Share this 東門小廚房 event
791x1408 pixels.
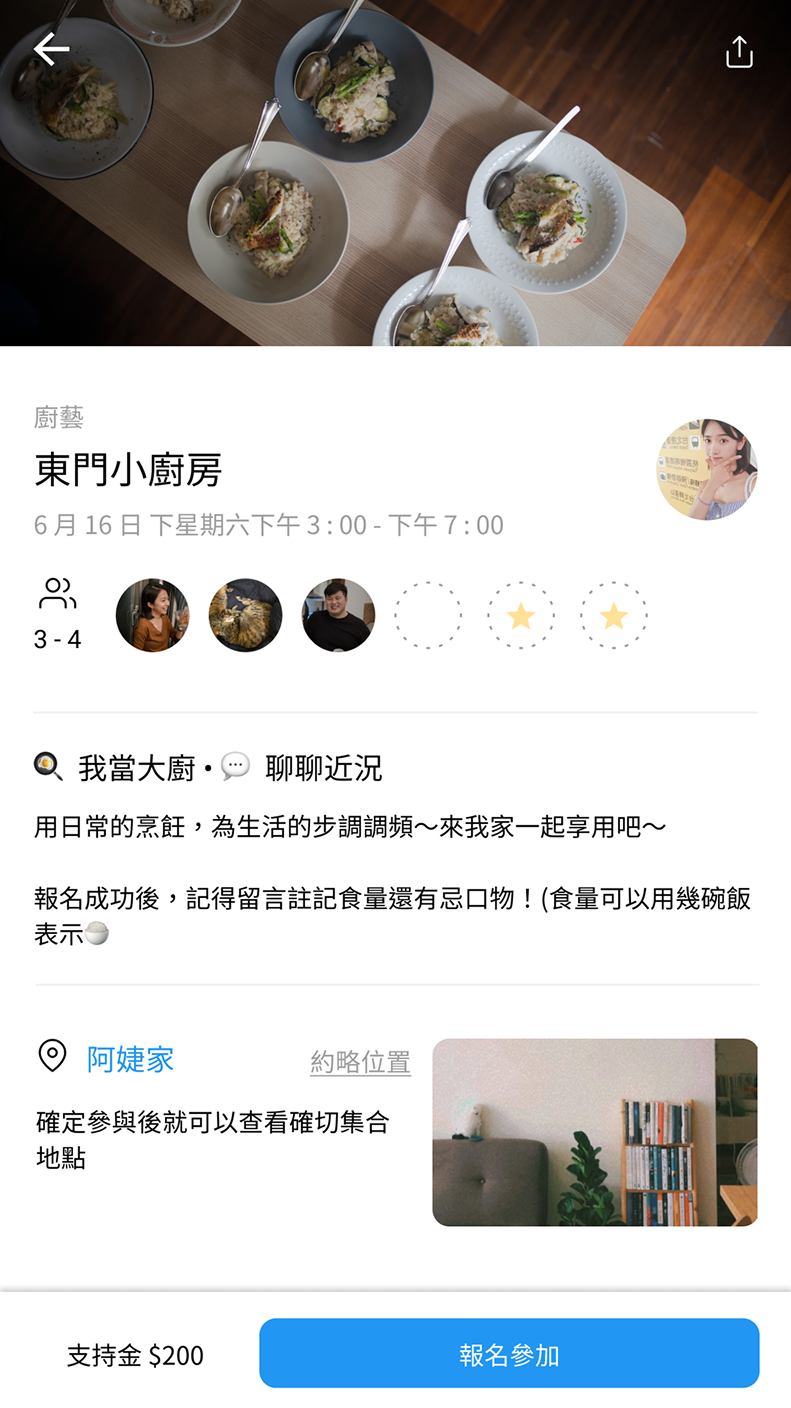pos(739,52)
